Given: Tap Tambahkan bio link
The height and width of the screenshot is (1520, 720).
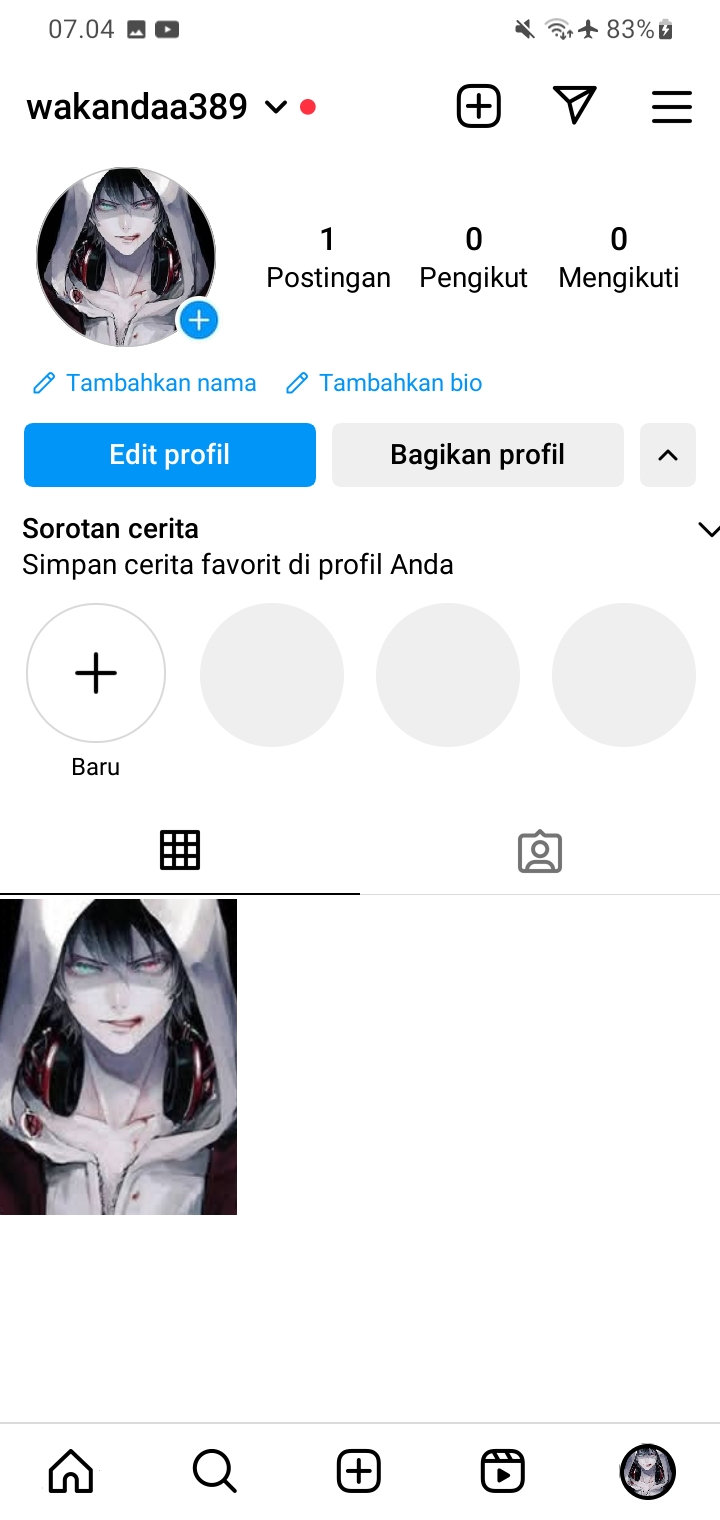Looking at the screenshot, I should coord(385,383).
